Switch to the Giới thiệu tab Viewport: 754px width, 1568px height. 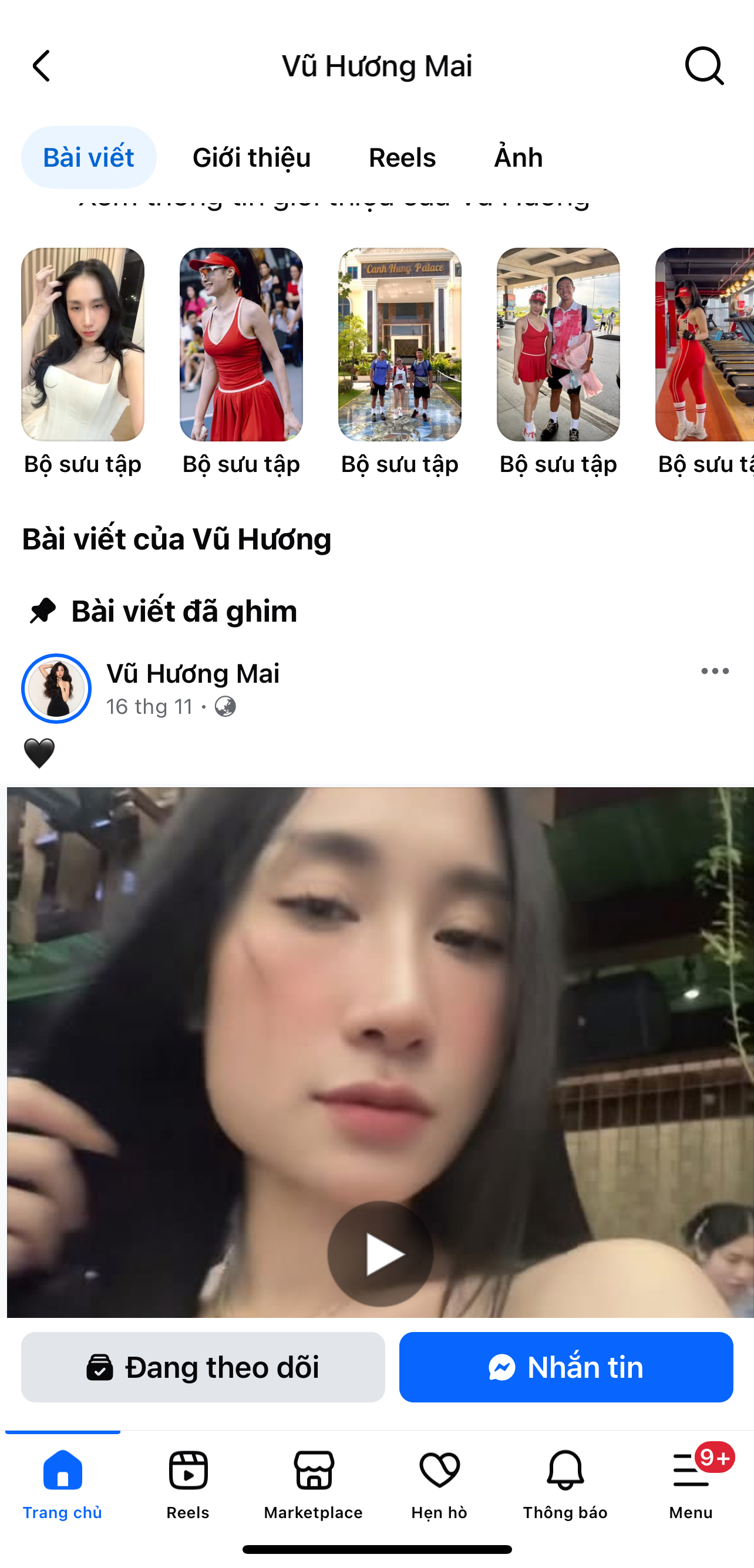coord(251,158)
